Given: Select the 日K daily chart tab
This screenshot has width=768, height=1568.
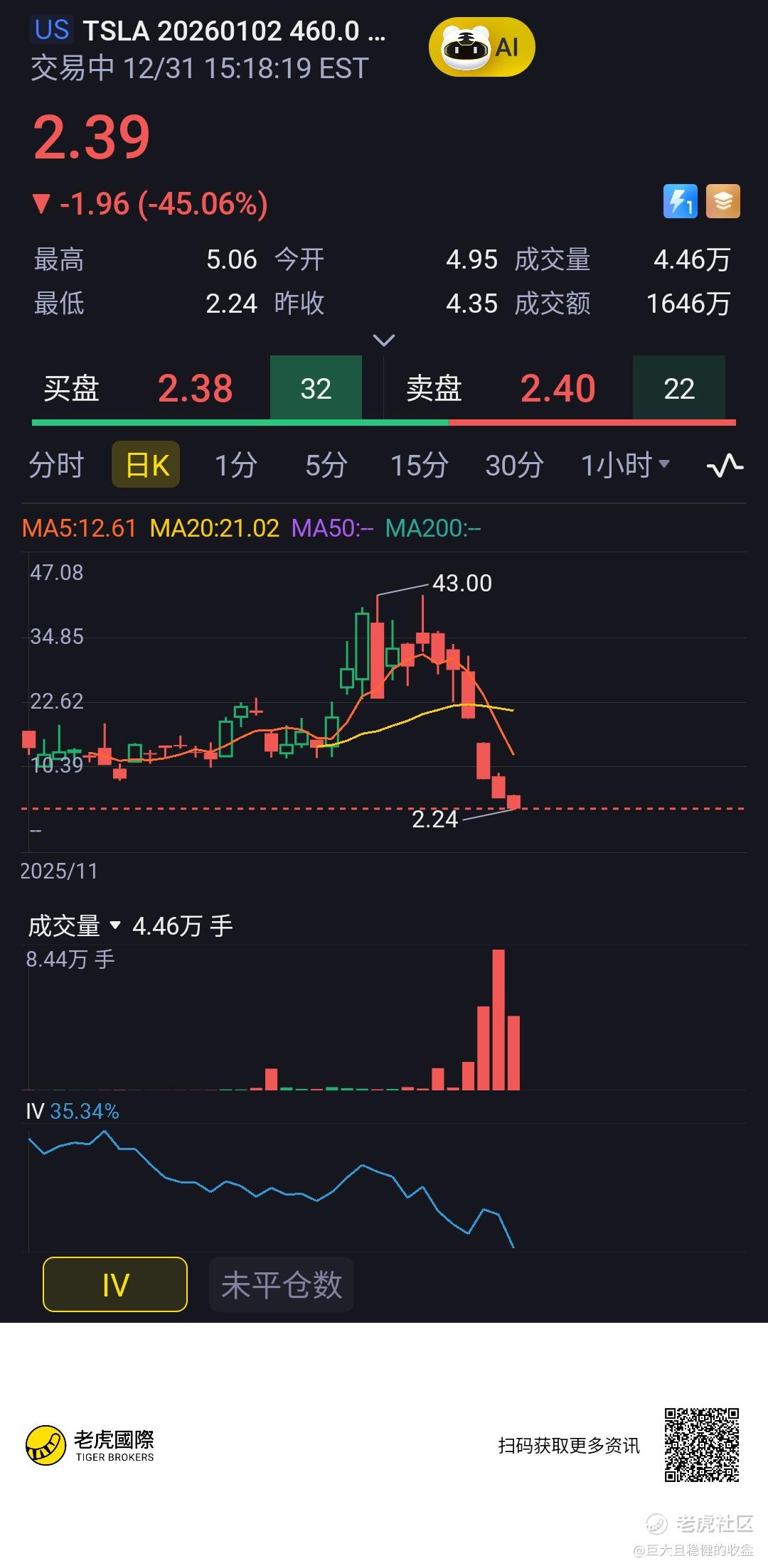Looking at the screenshot, I should 146,466.
